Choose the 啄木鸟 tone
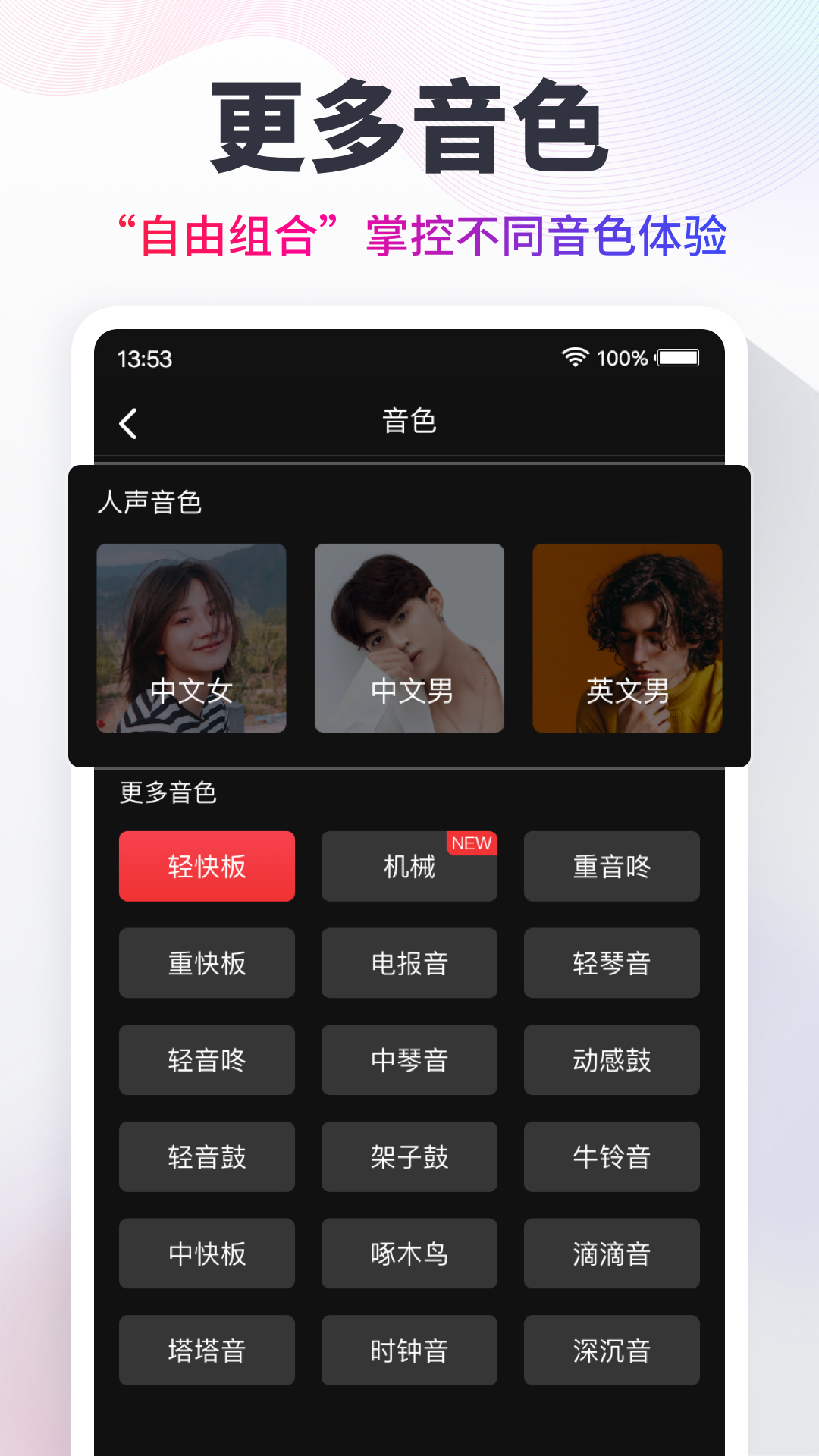Screen dimensions: 819x1456 (x=409, y=1254)
